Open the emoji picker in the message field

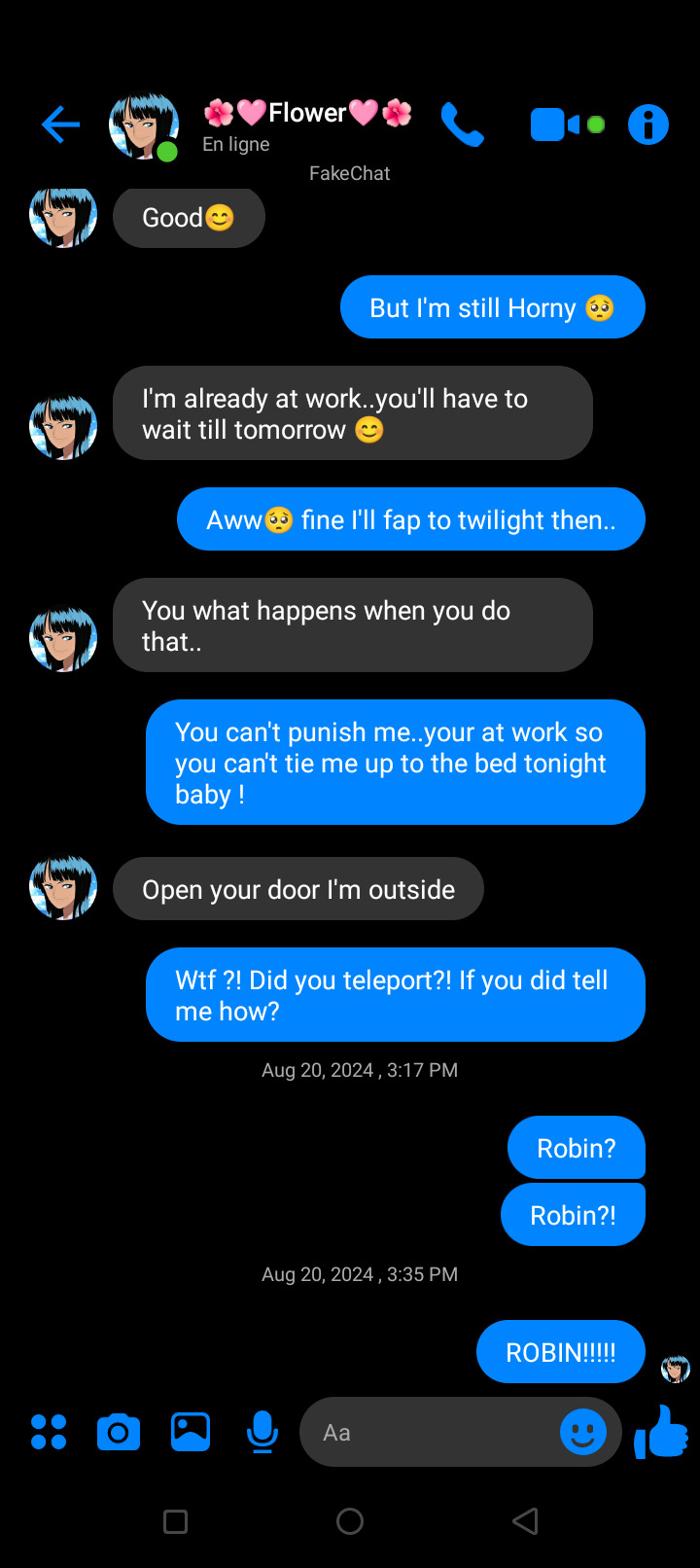[x=583, y=1432]
